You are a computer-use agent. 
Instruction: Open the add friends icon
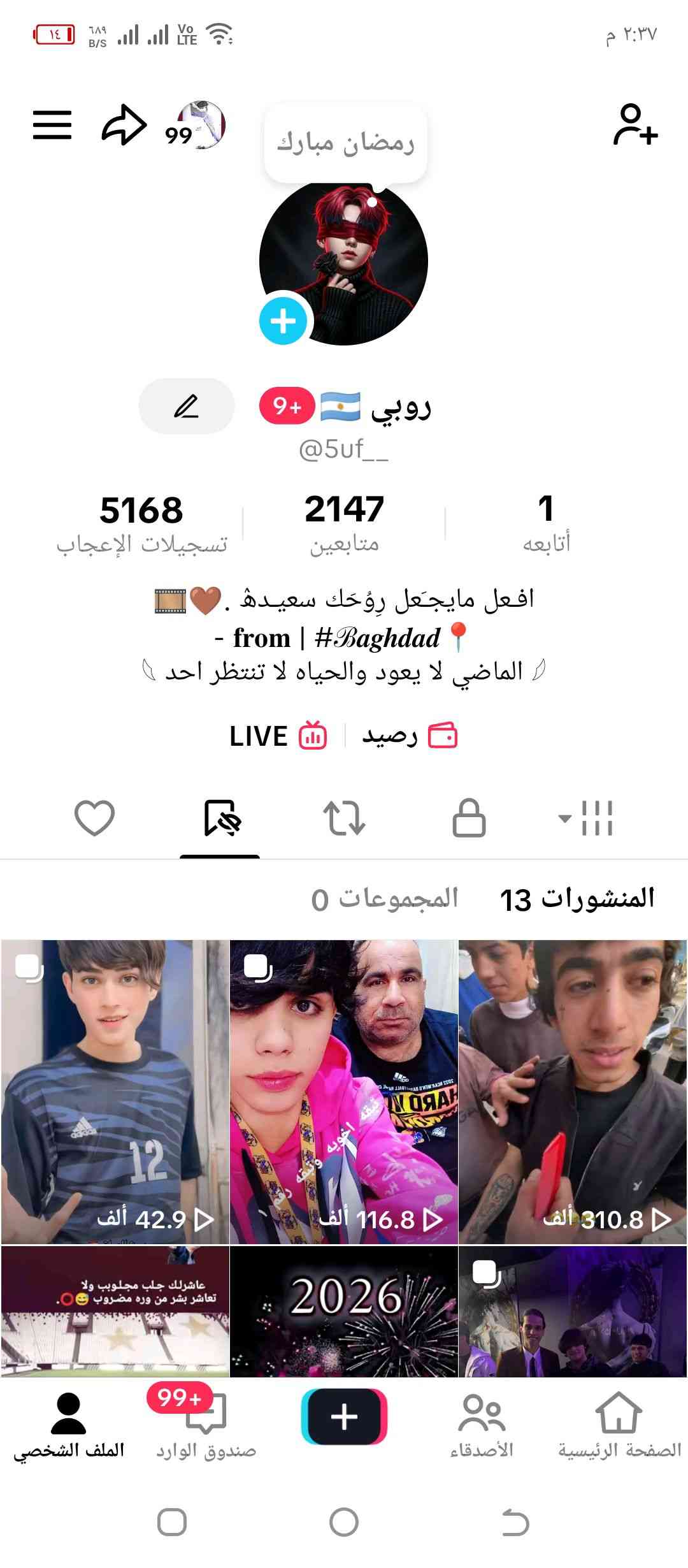635,125
